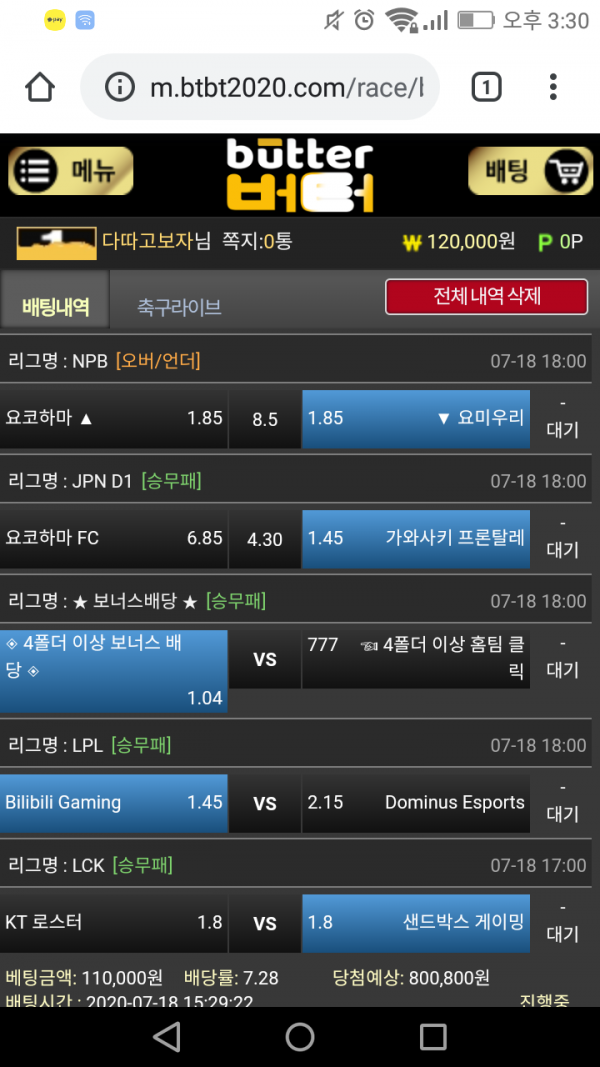
Task: Switch to the 배팅내역 tab
Action: click(55, 306)
